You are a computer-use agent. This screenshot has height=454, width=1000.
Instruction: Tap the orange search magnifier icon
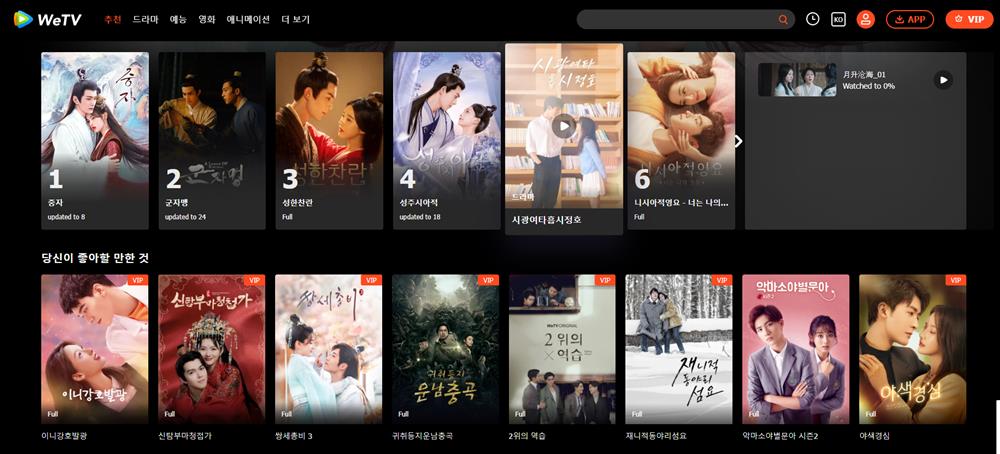(x=783, y=19)
